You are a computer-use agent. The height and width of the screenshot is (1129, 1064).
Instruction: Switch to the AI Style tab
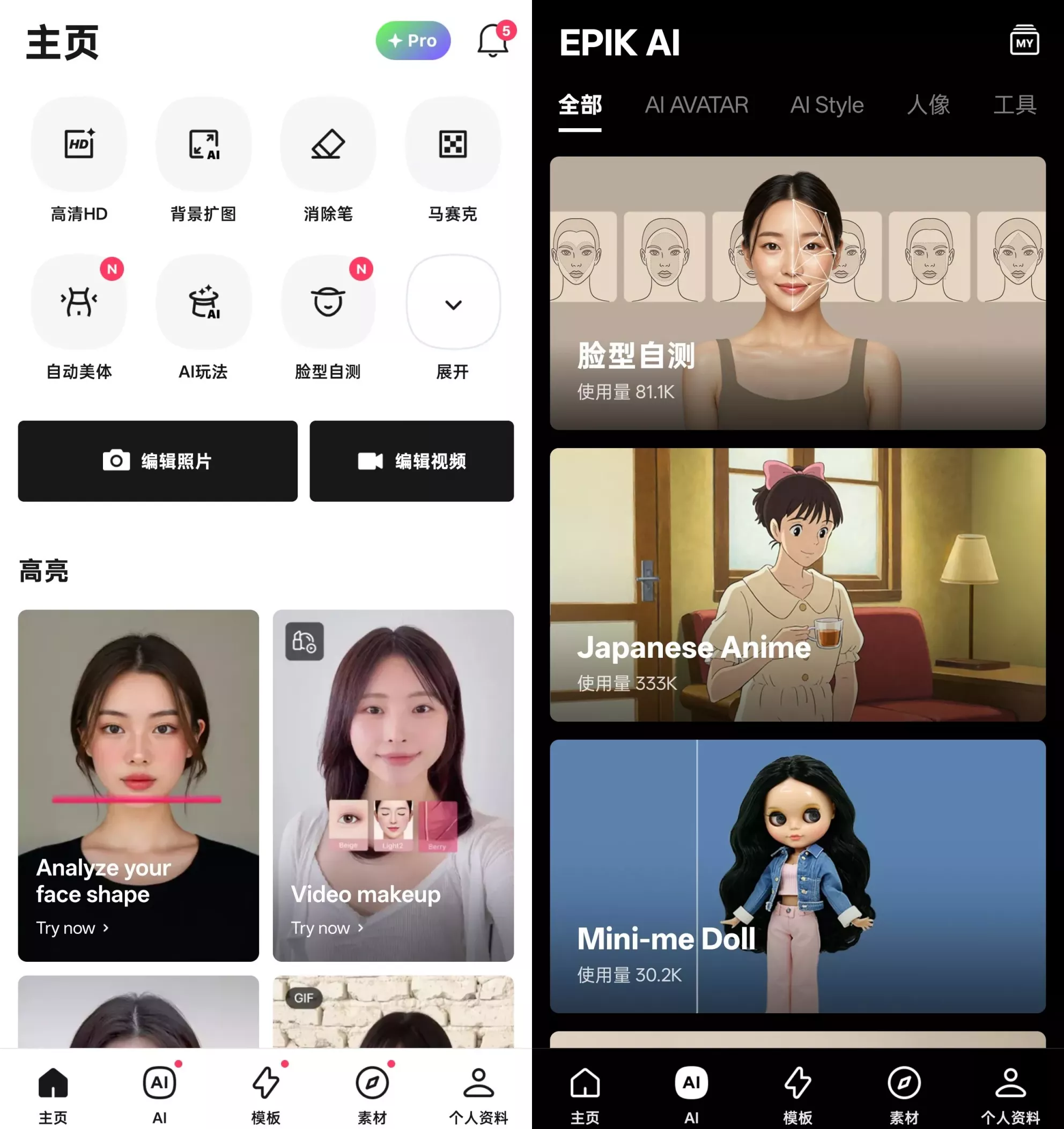826,105
